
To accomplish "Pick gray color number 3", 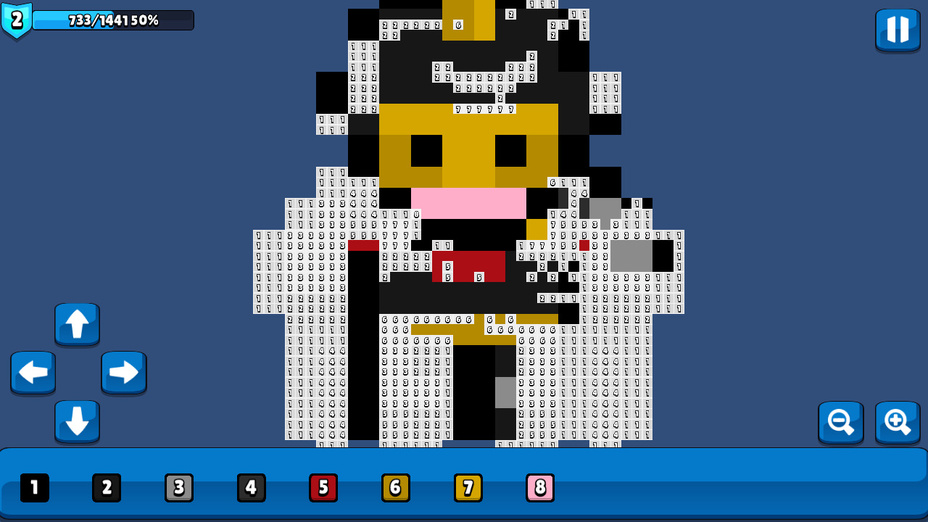I will [x=179, y=488].
